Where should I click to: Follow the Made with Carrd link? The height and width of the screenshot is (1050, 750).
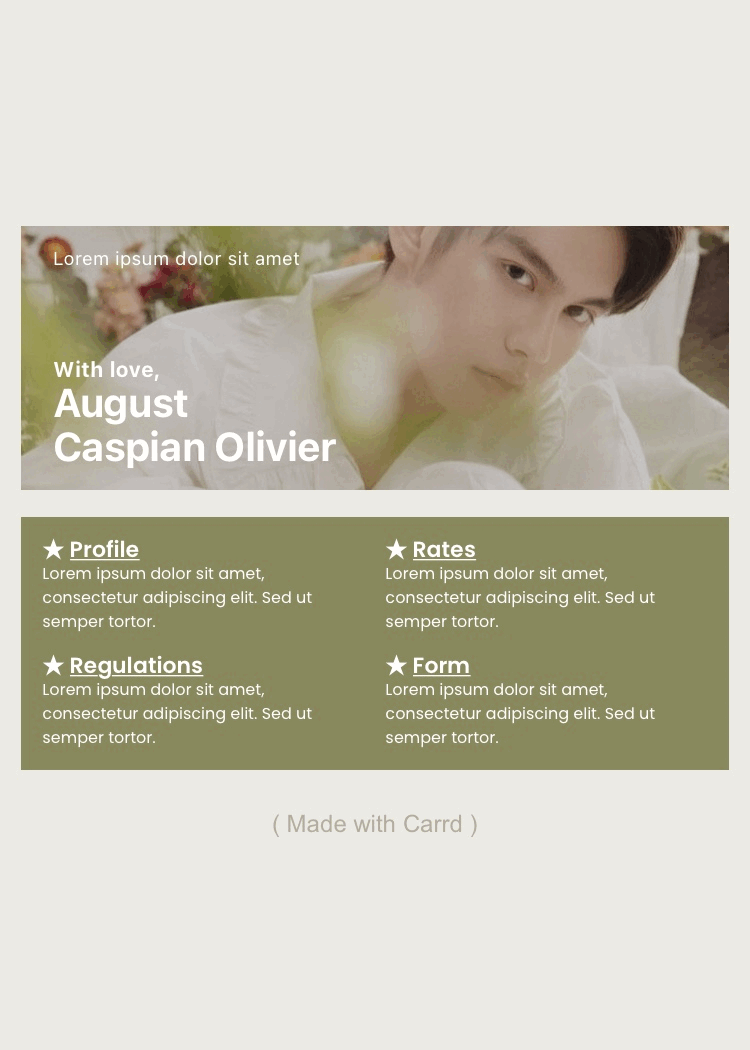click(375, 824)
